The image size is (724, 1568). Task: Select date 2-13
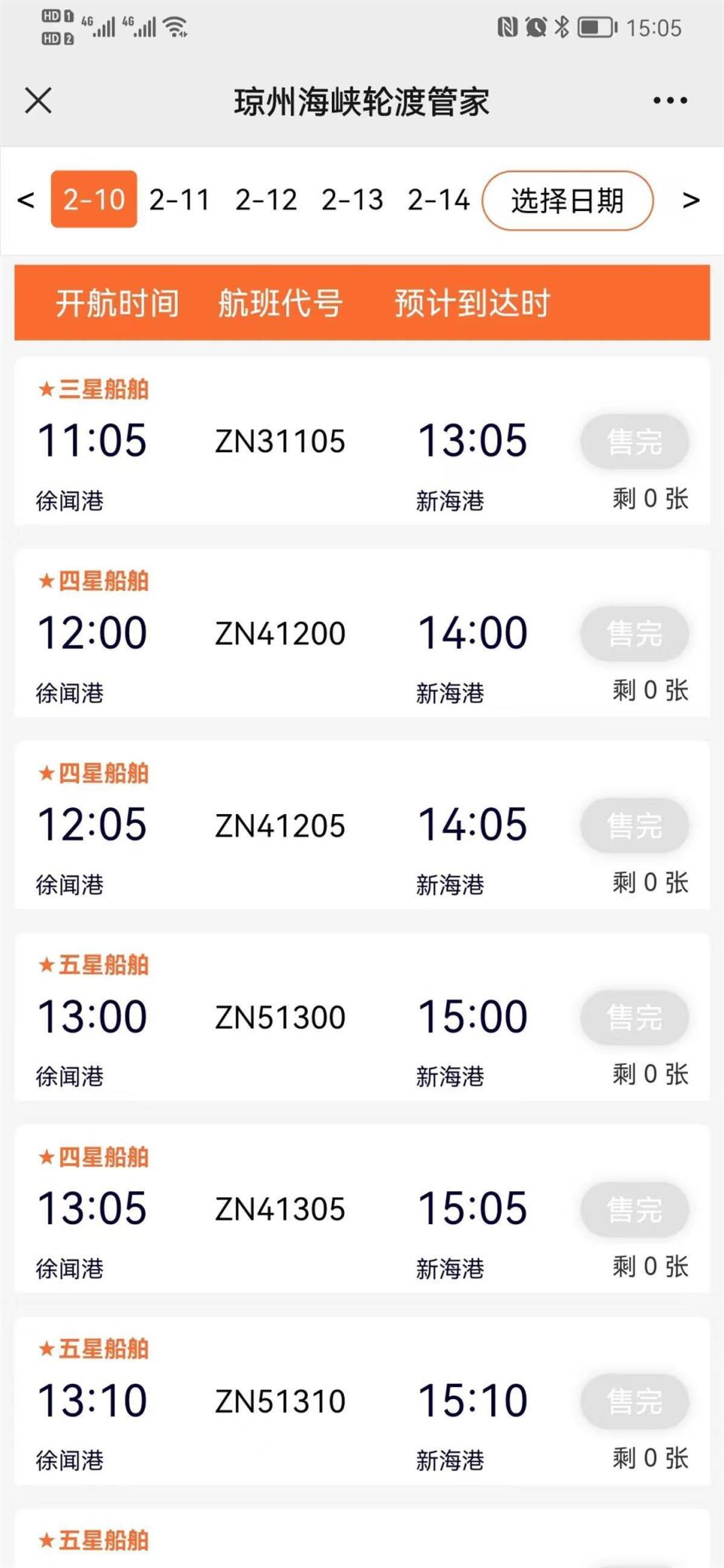(x=352, y=199)
